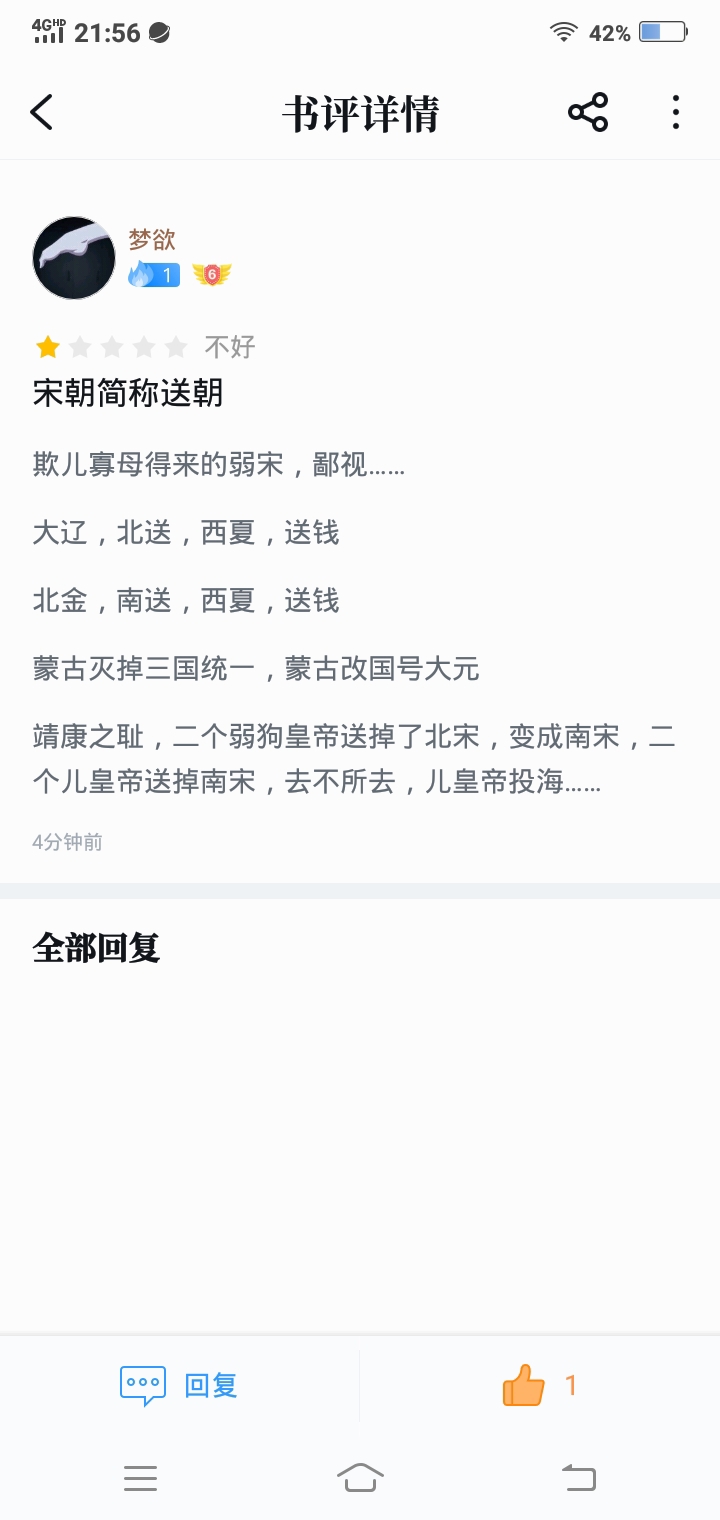Open the three-dot overflow menu
This screenshot has height=1520, width=720.
tap(676, 112)
